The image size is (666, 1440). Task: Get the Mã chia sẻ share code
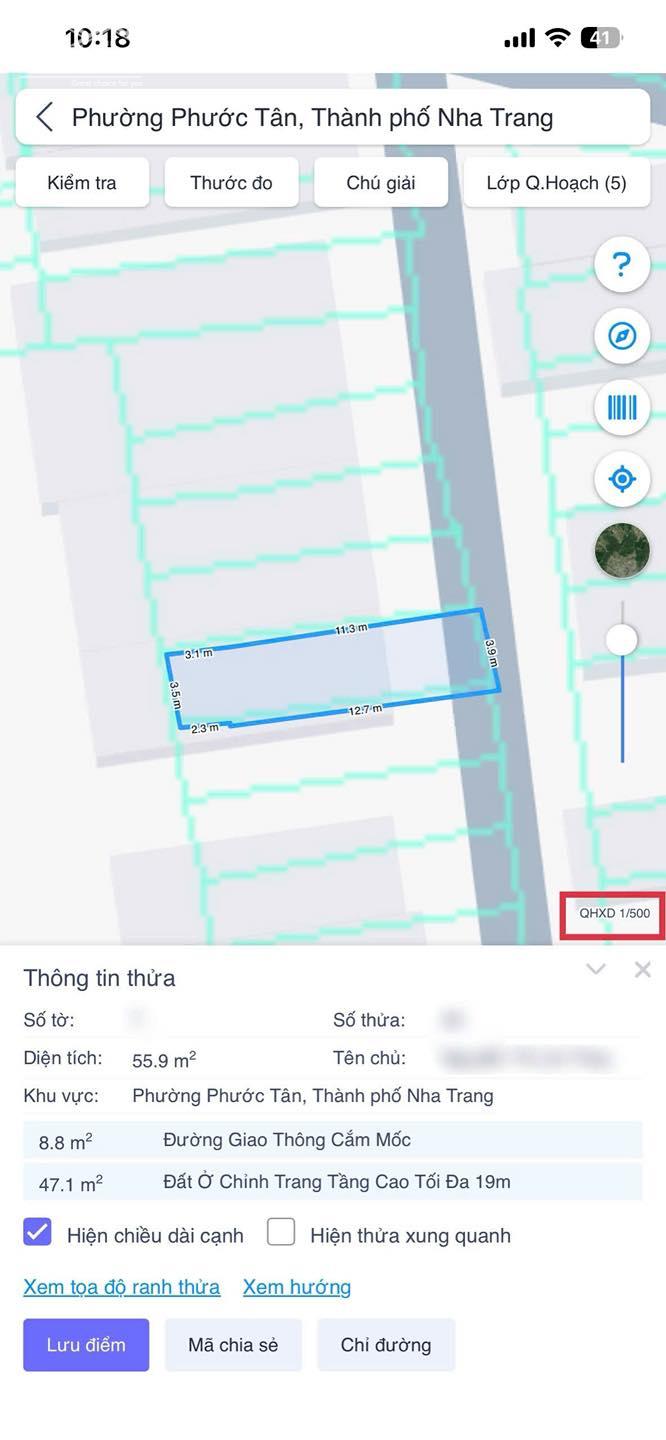coord(233,1345)
